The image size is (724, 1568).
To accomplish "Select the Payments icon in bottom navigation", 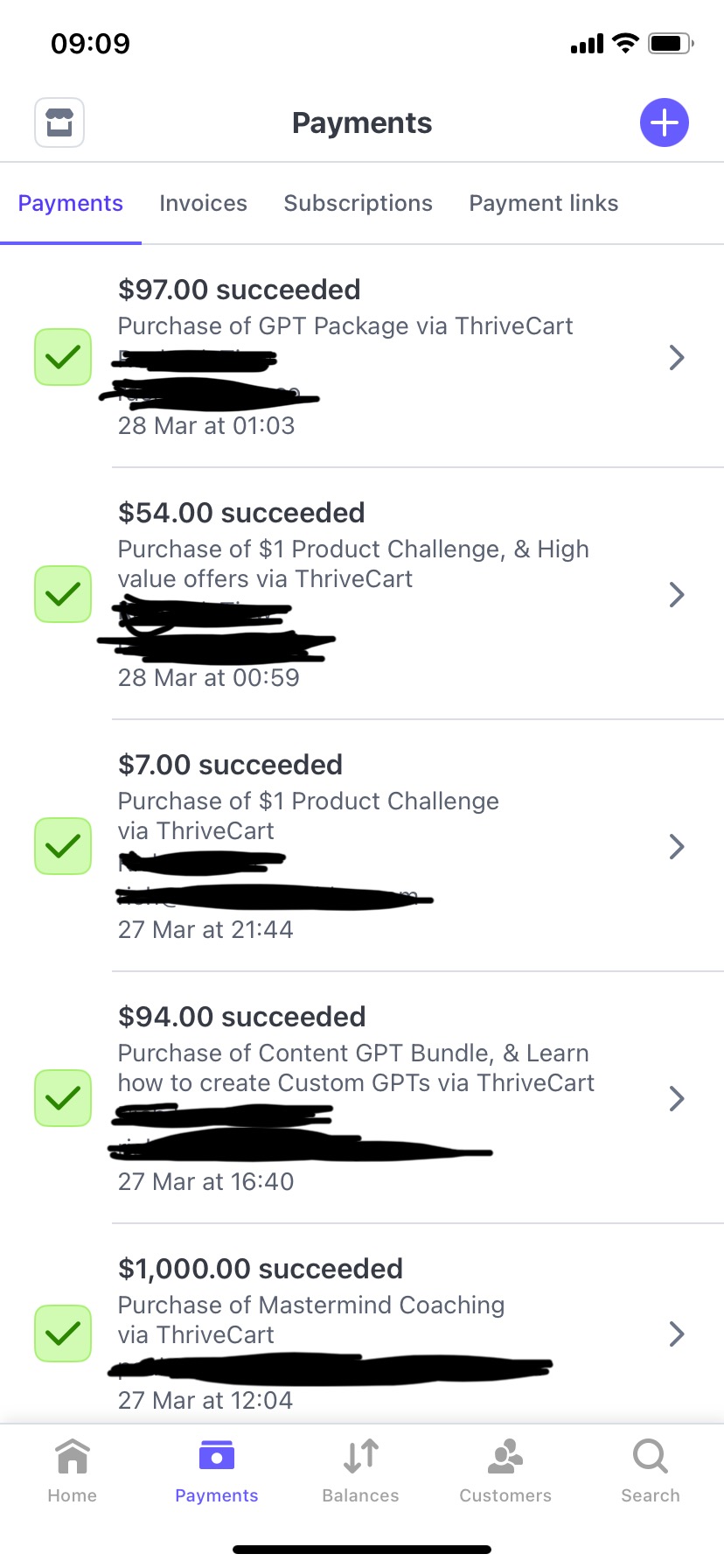I will coord(216,1470).
